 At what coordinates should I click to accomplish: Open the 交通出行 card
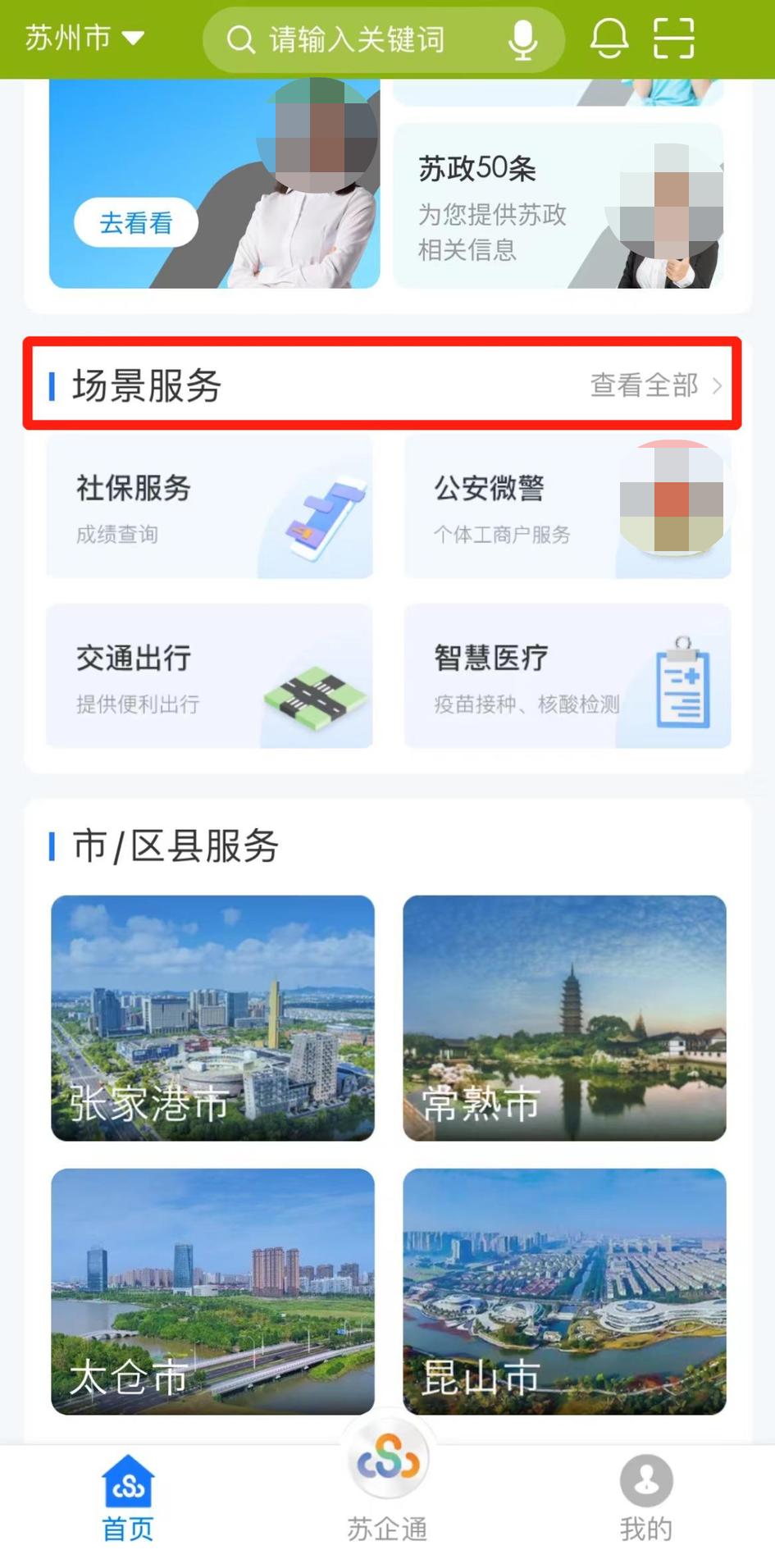(x=210, y=677)
